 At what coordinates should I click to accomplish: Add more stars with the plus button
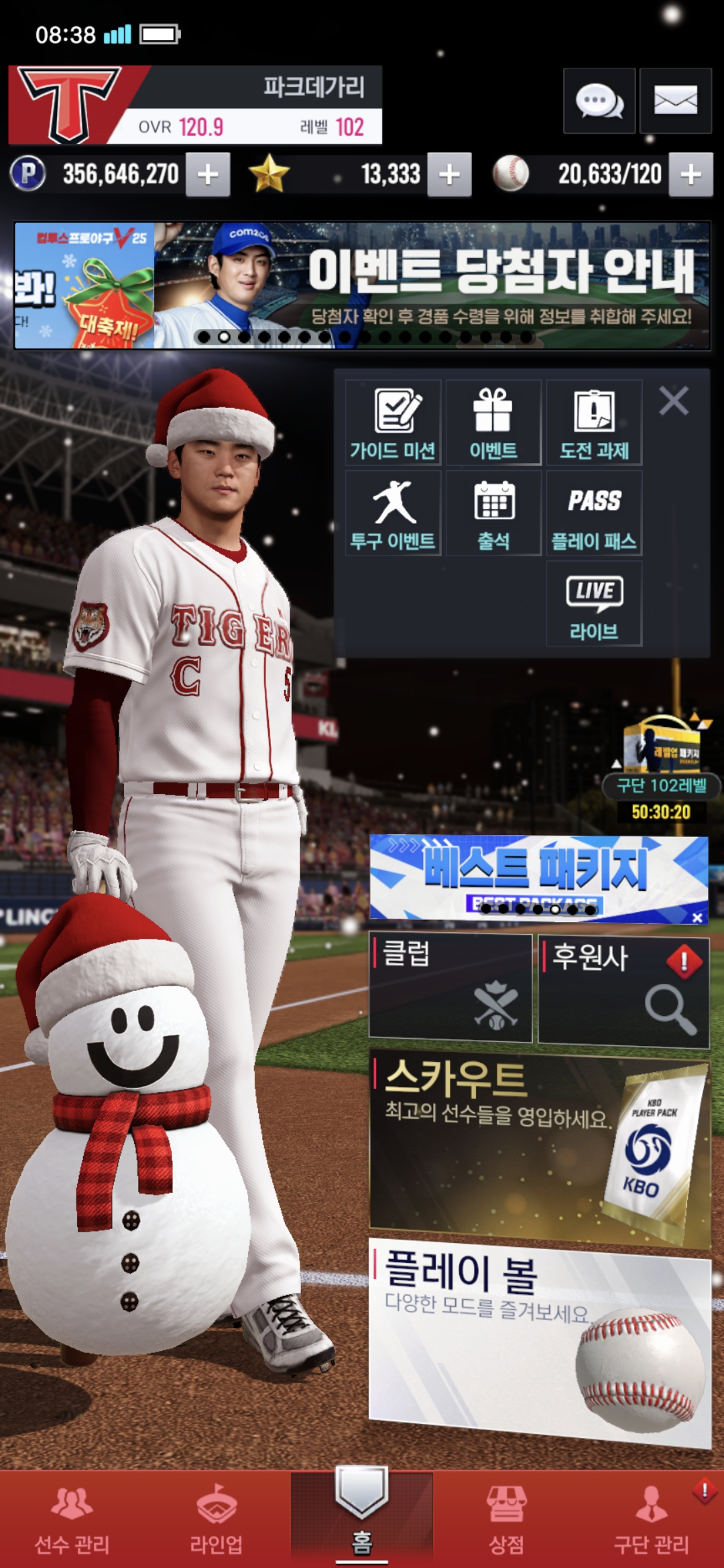(x=449, y=174)
